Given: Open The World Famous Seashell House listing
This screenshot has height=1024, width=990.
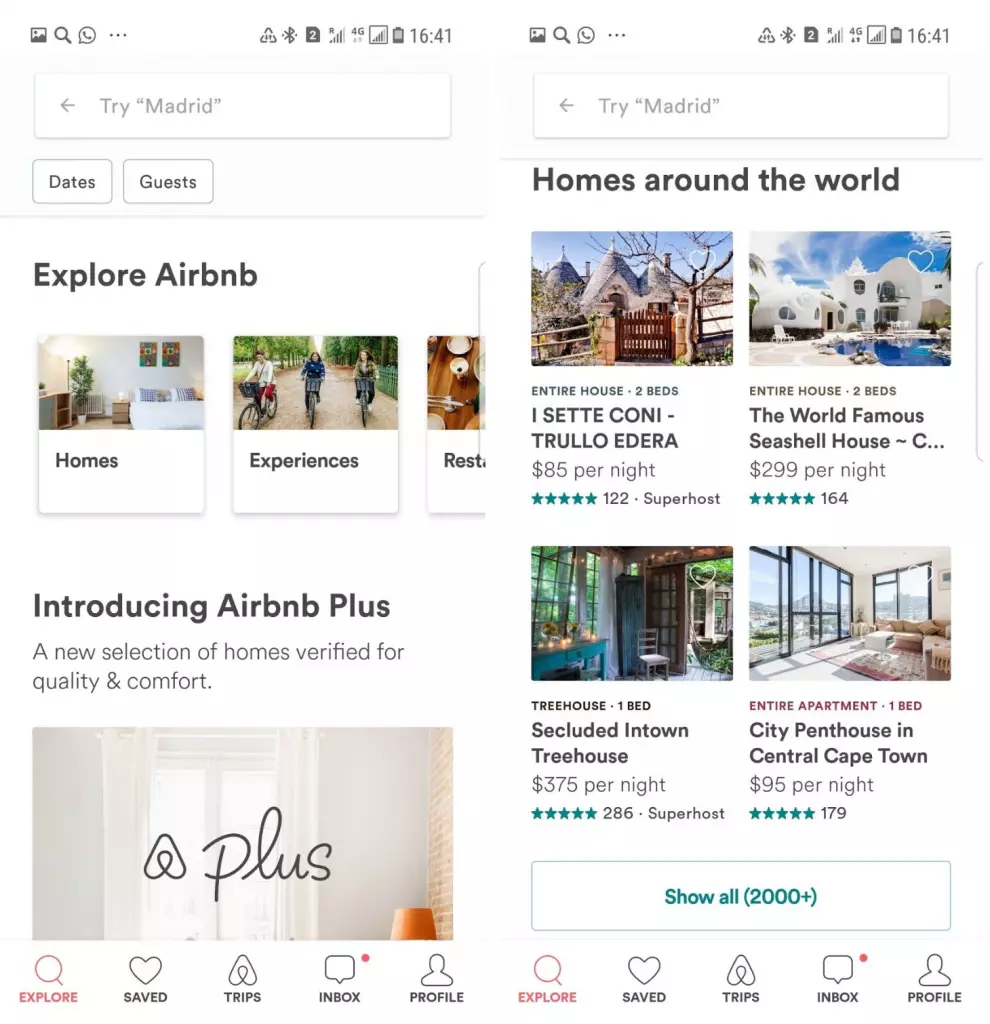Looking at the screenshot, I should coord(849,299).
